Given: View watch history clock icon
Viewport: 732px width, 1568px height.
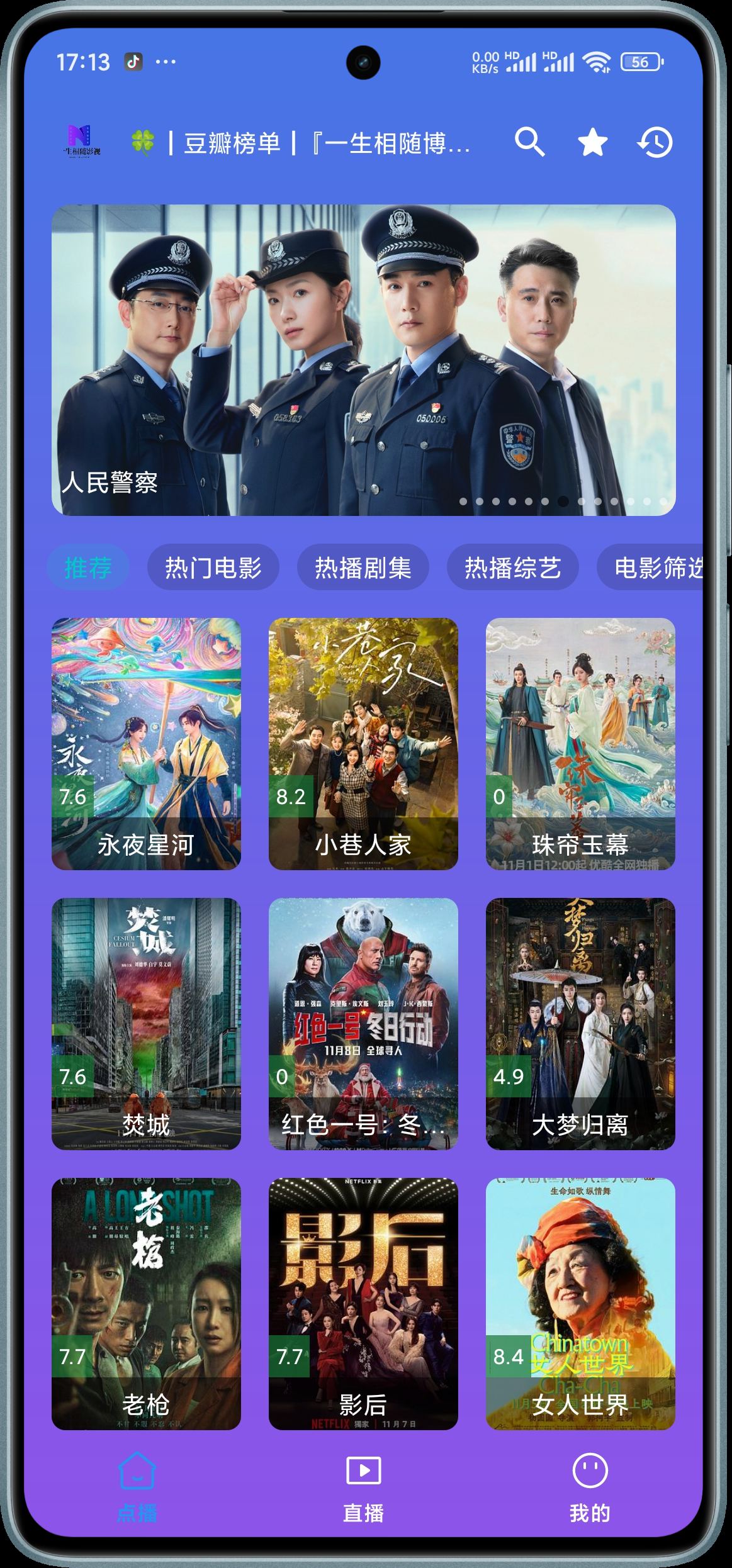Looking at the screenshot, I should (x=655, y=143).
